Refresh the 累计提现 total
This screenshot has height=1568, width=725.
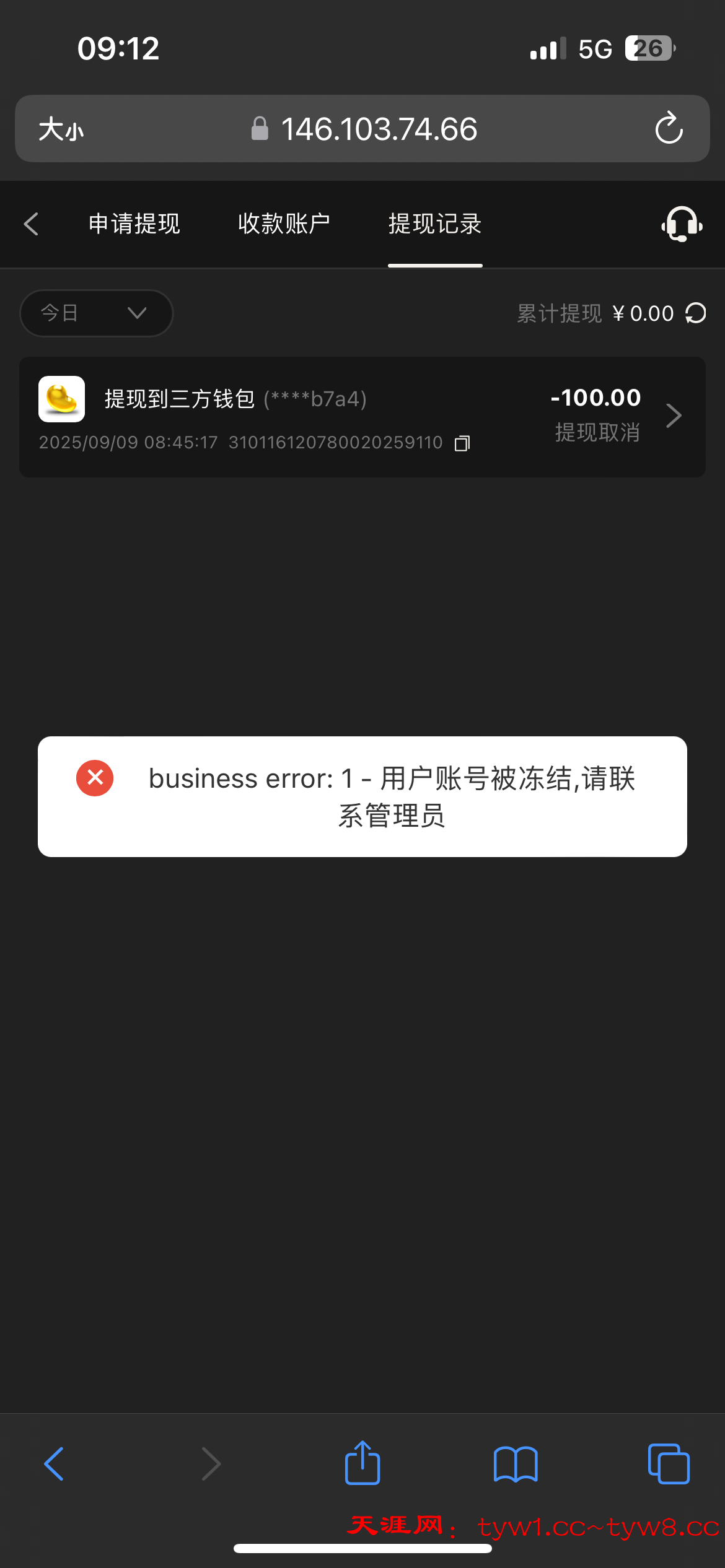coord(696,313)
